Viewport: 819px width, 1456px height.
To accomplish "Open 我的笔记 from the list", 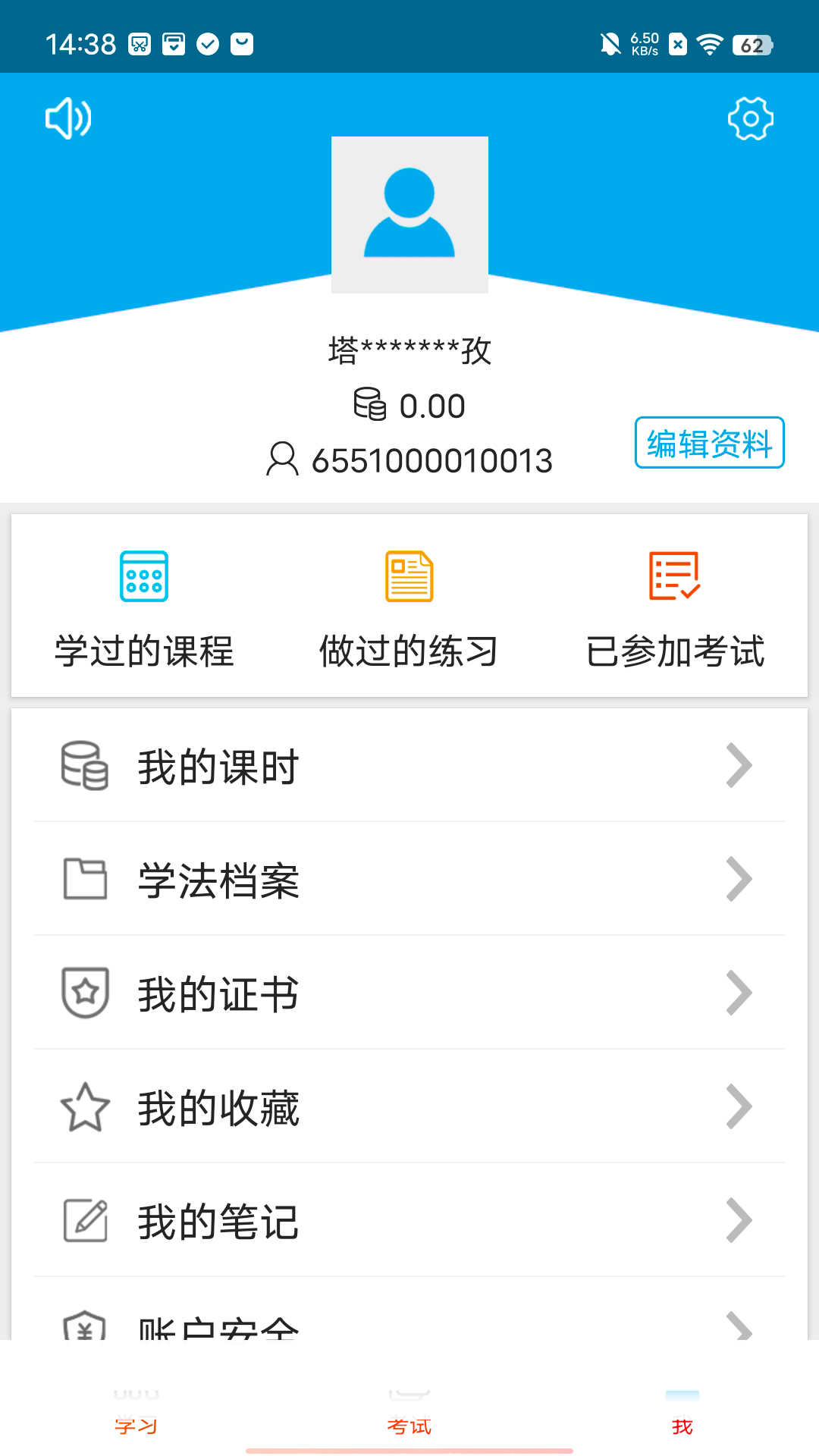I will point(217,1221).
